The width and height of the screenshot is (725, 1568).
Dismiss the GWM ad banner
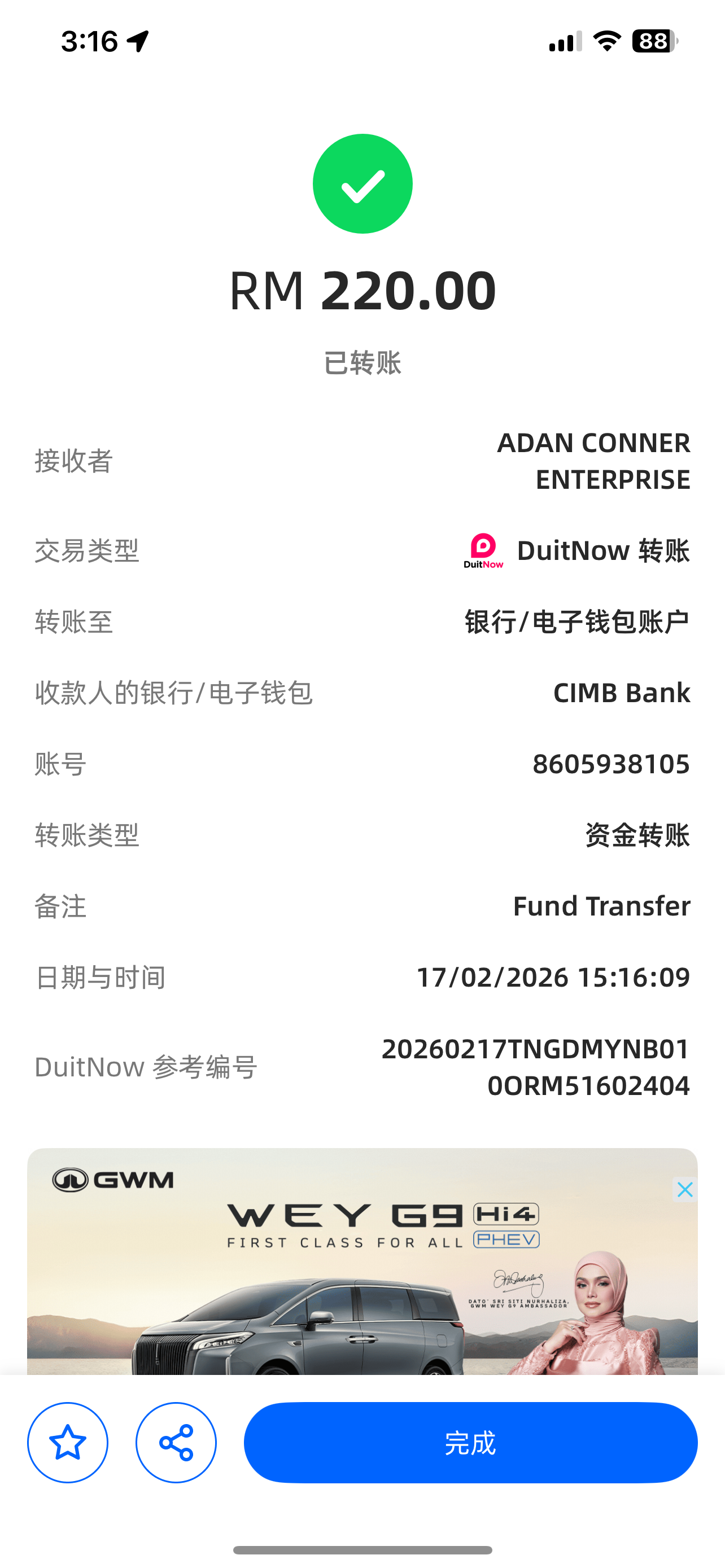click(x=685, y=1189)
